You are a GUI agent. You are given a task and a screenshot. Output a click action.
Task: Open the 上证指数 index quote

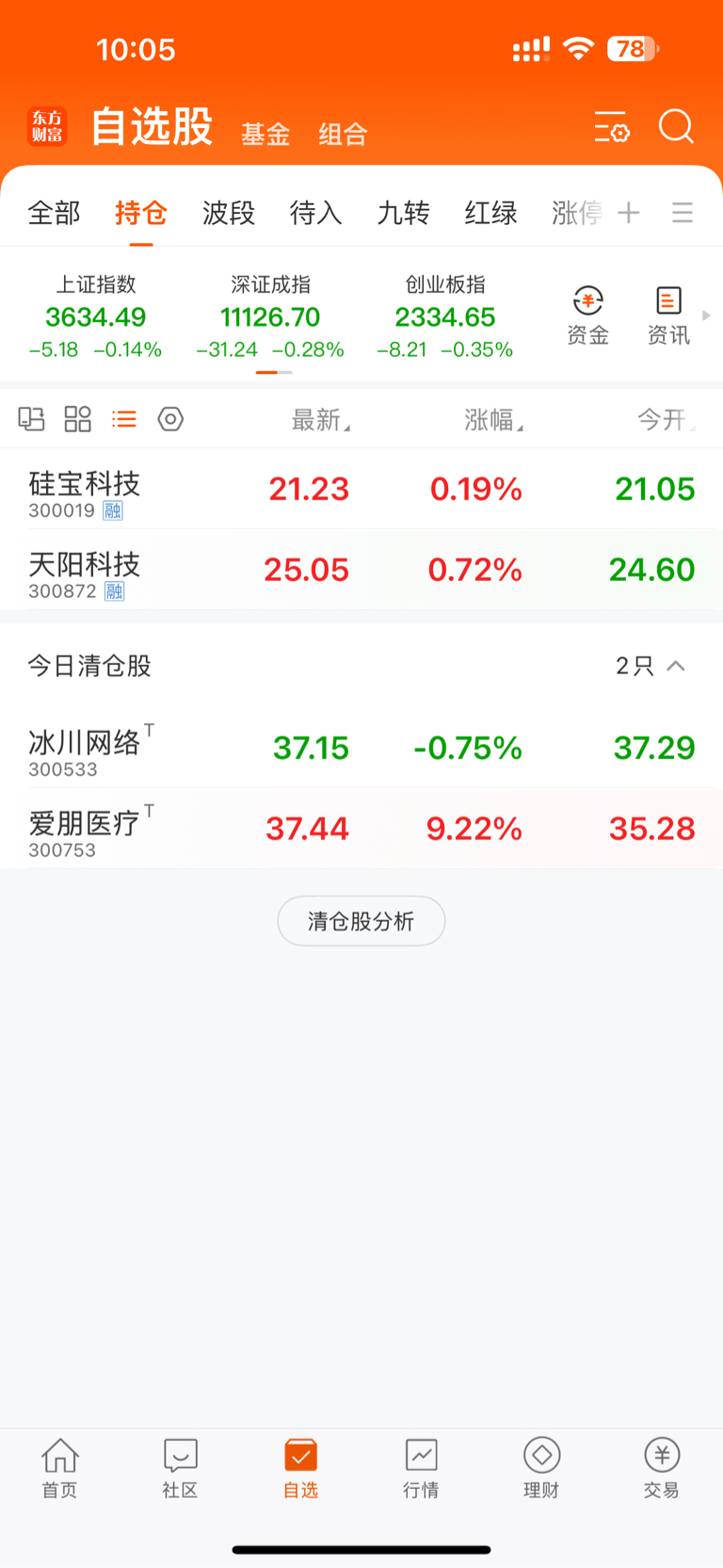(x=96, y=317)
